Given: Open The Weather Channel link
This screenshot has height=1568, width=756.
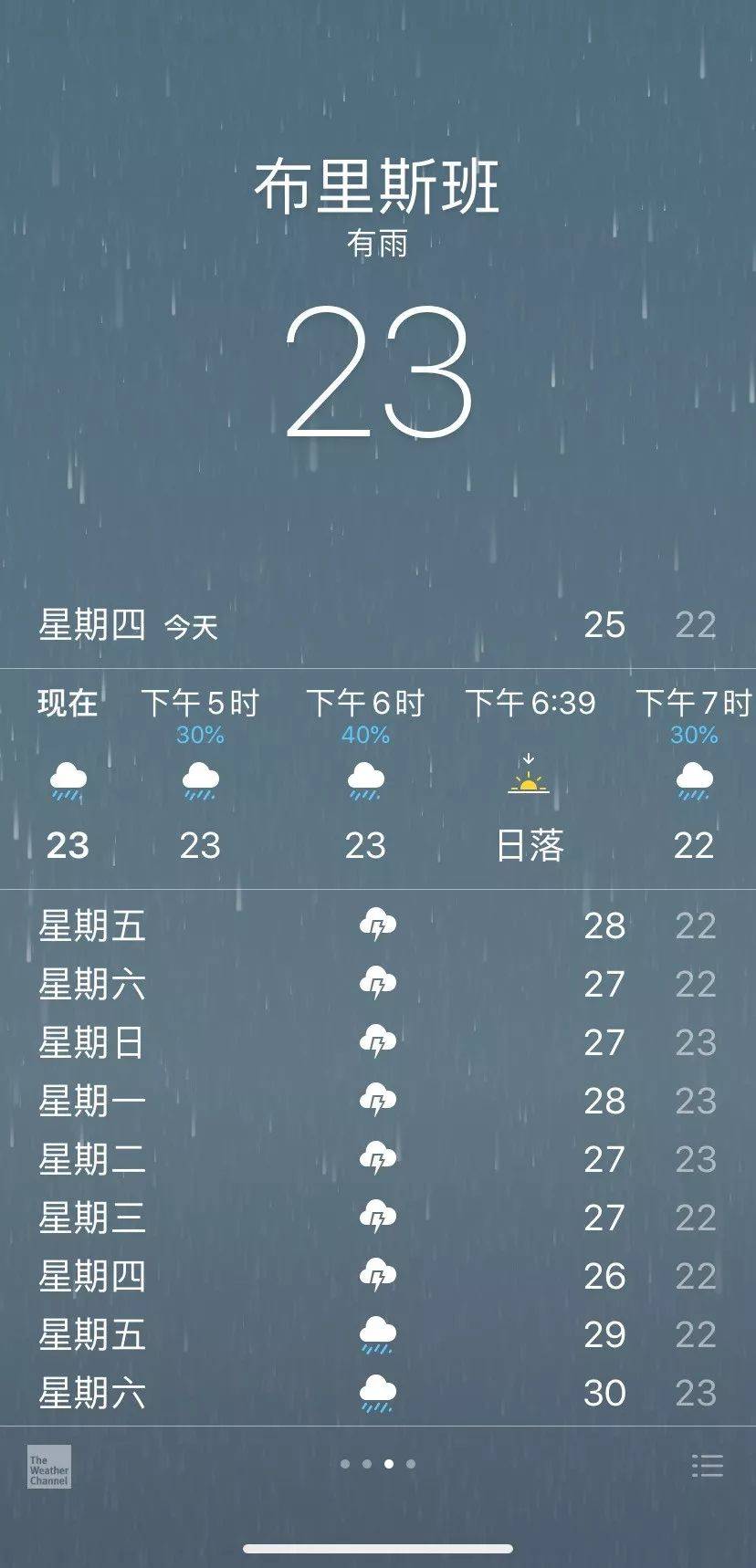Looking at the screenshot, I should click(x=48, y=1467).
